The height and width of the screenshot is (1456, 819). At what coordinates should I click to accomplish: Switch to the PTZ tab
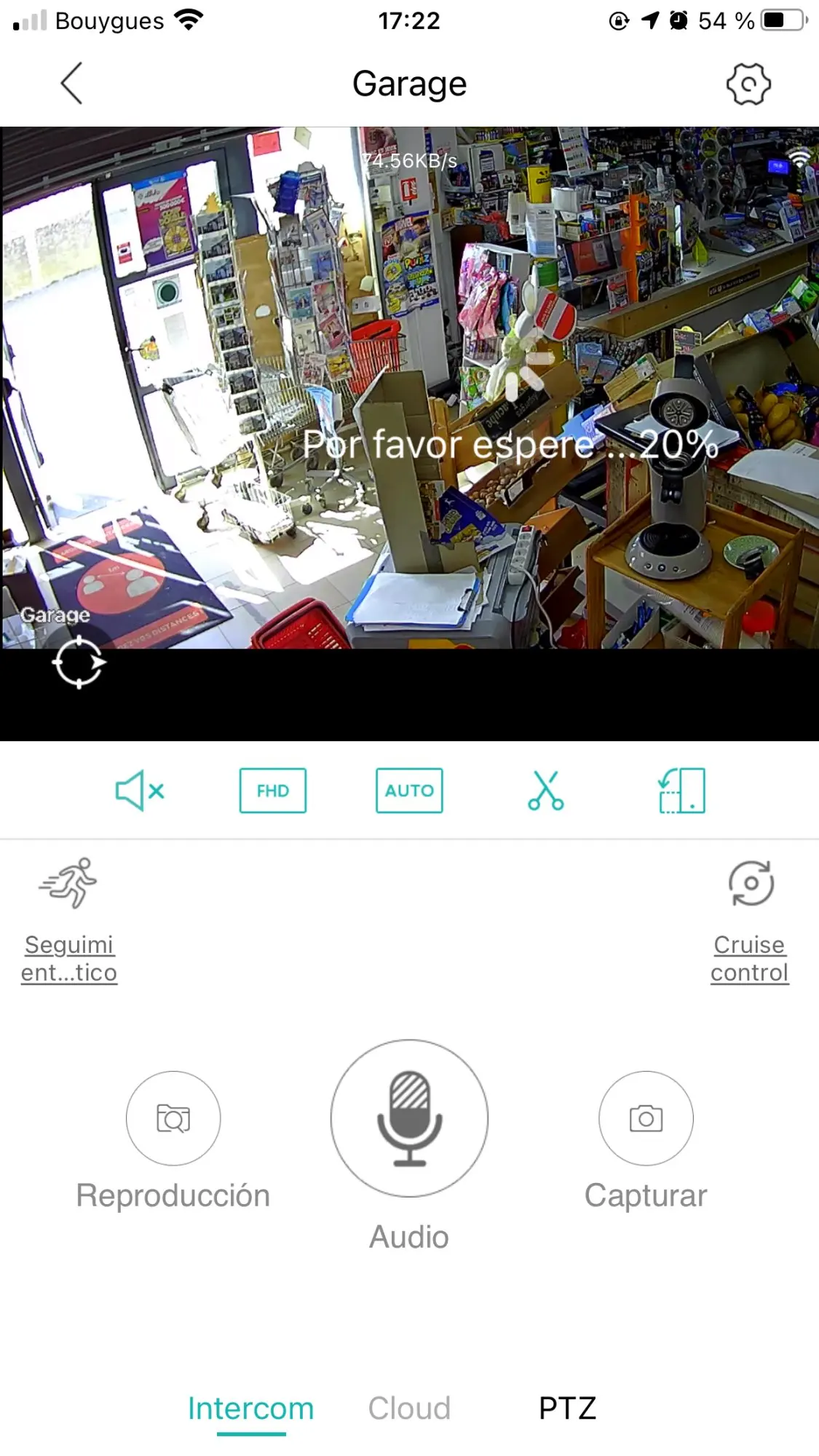click(x=568, y=1408)
